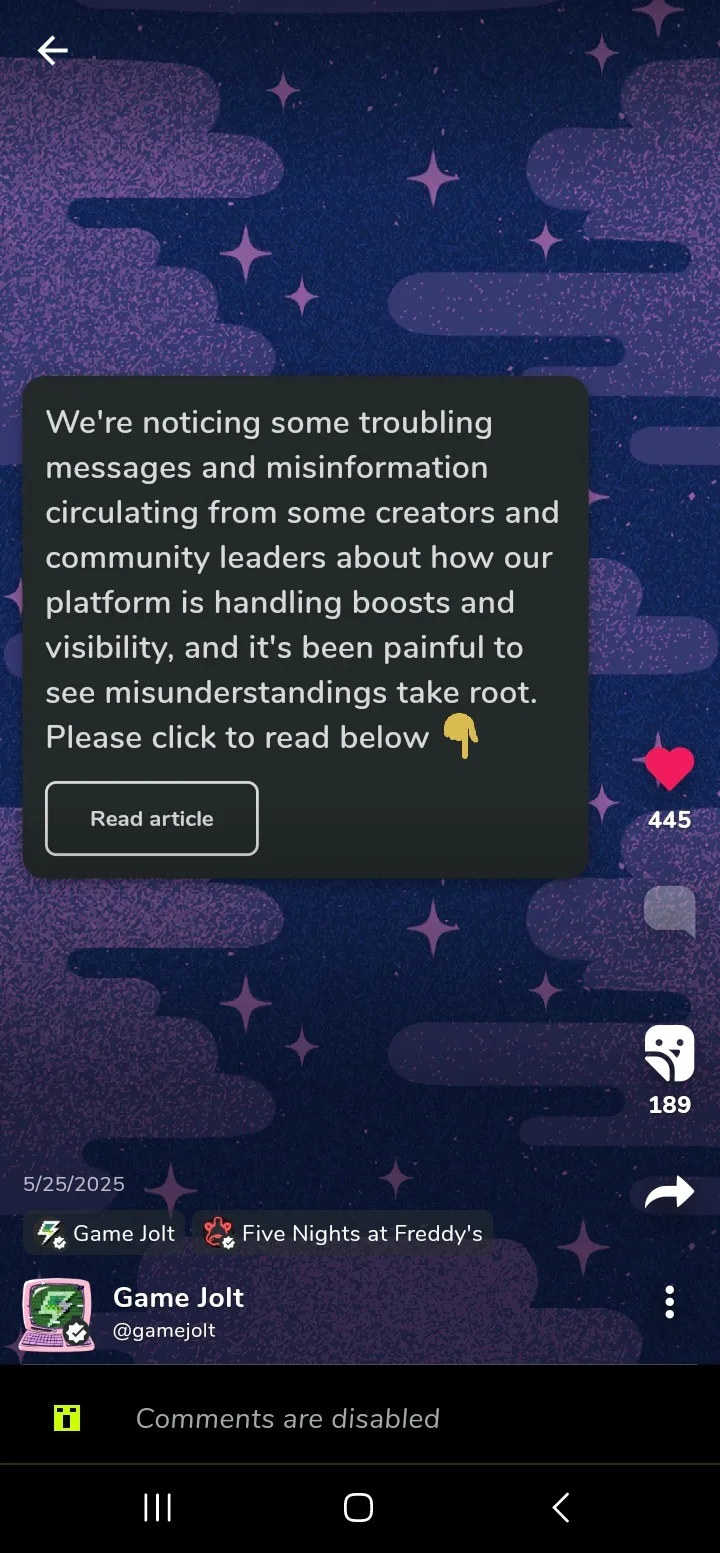This screenshot has height=1553, width=720.
Task: Open the comments bubble icon
Action: pyautogui.click(x=669, y=911)
